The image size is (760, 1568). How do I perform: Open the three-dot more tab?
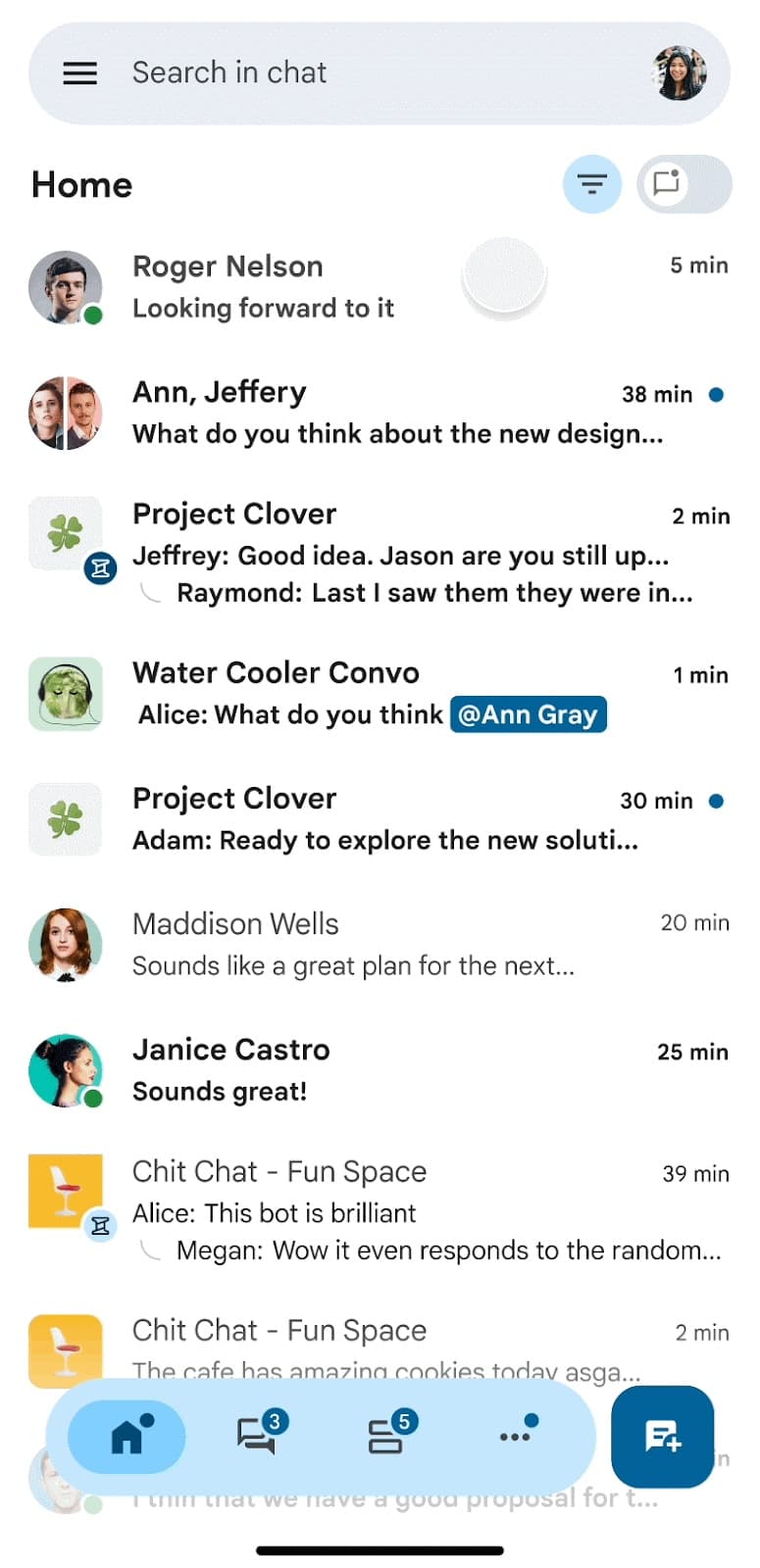[x=515, y=1437]
